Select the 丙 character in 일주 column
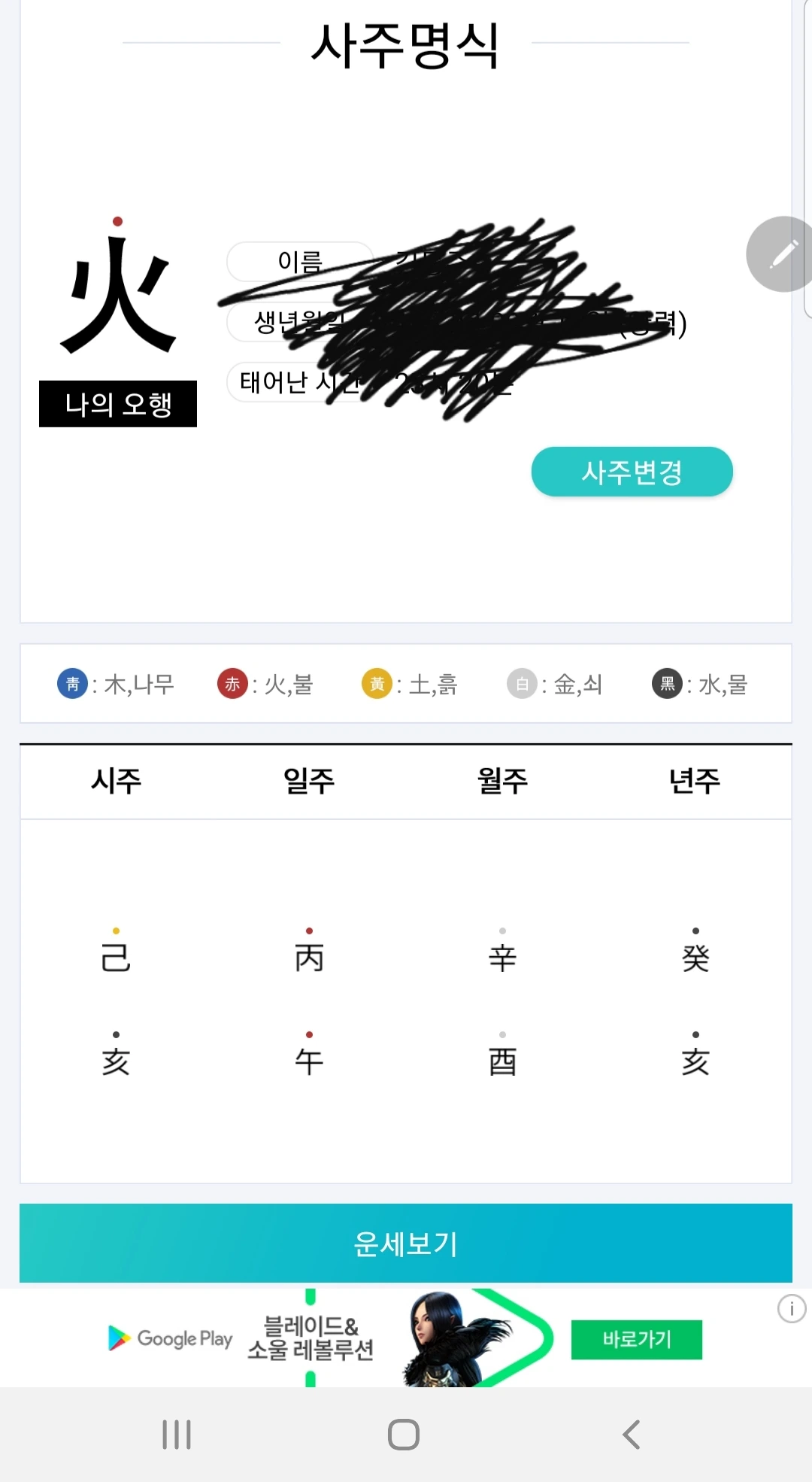This screenshot has height=1482, width=812. (308, 956)
